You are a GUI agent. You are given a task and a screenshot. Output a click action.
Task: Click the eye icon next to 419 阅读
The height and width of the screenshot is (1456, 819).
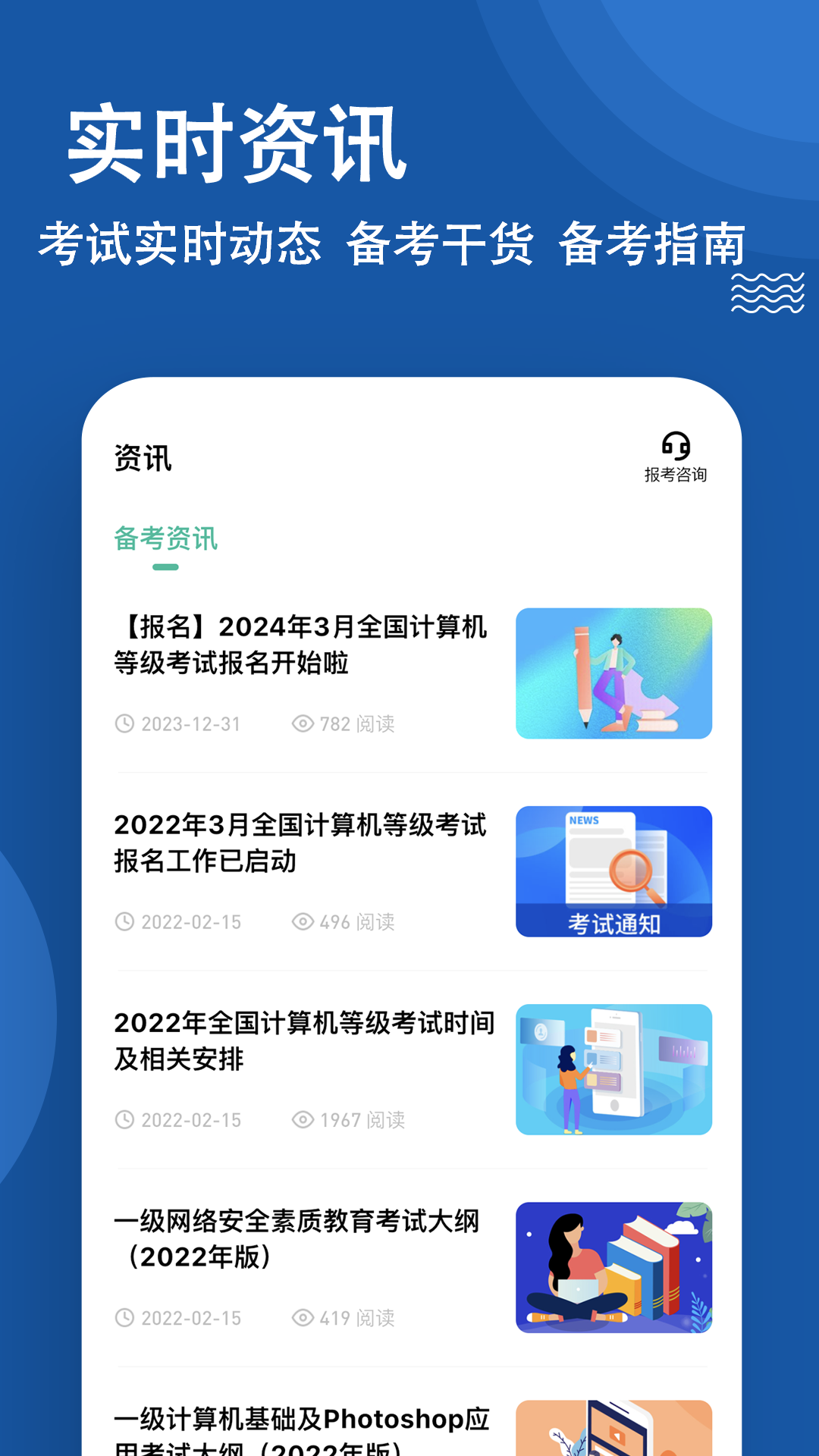coord(303,1318)
